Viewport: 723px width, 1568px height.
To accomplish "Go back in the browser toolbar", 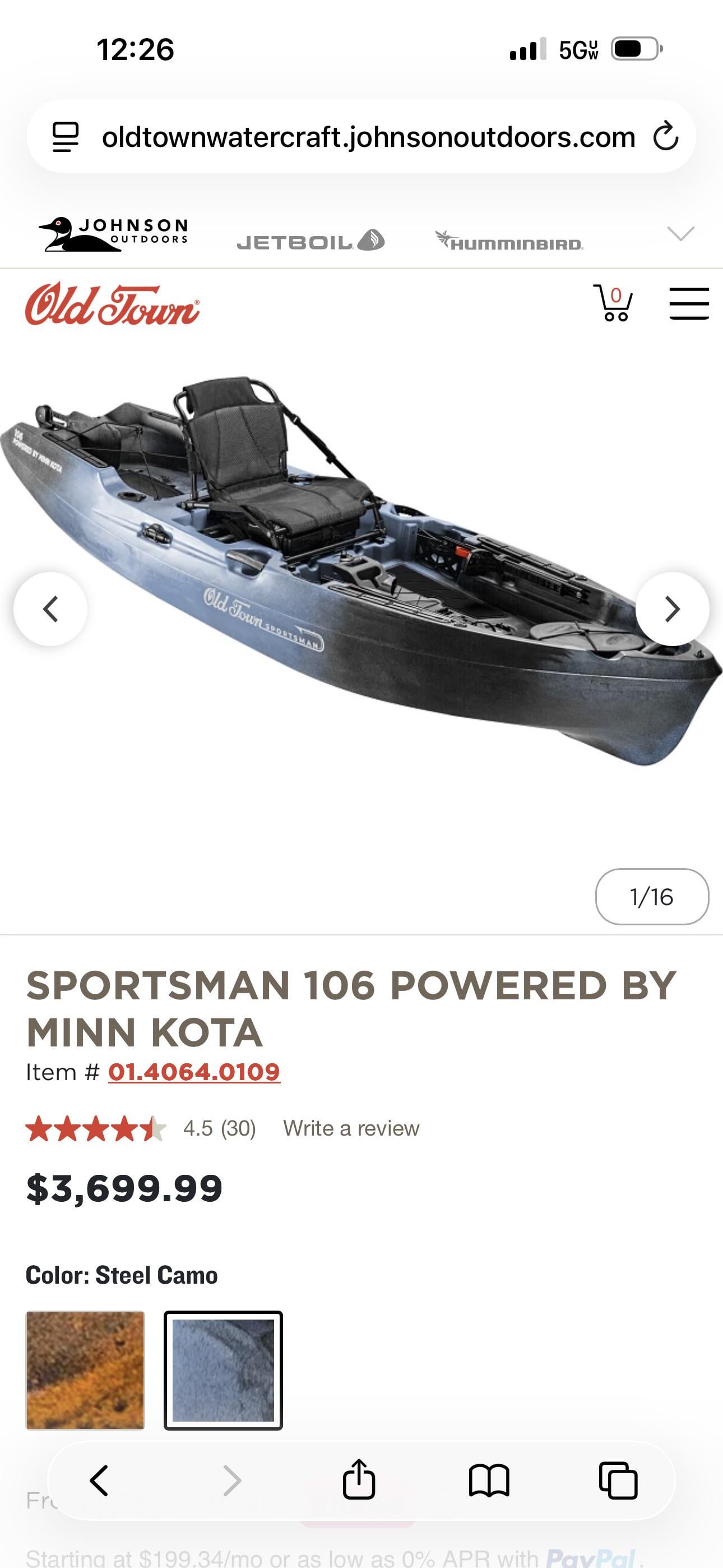I will pos(99,1481).
